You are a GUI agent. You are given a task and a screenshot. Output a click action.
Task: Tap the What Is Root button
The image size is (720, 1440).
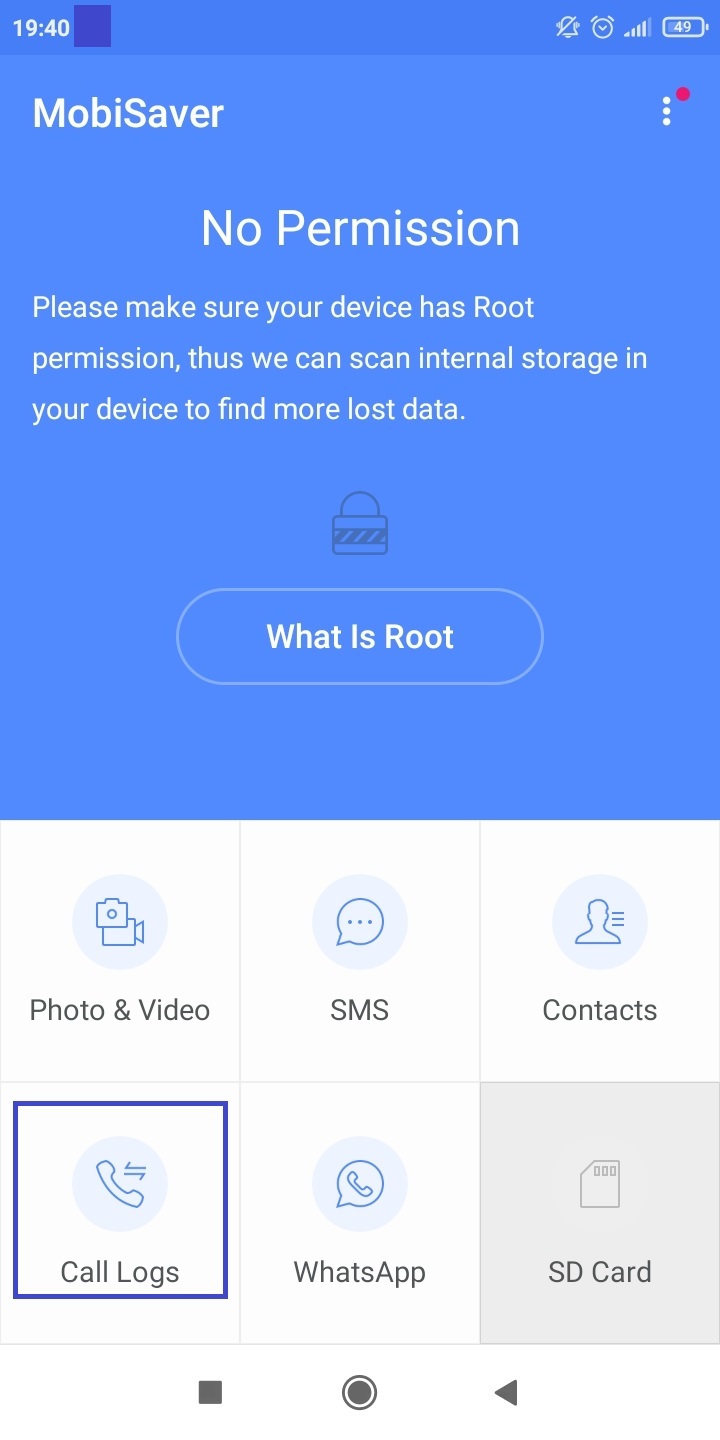[360, 636]
